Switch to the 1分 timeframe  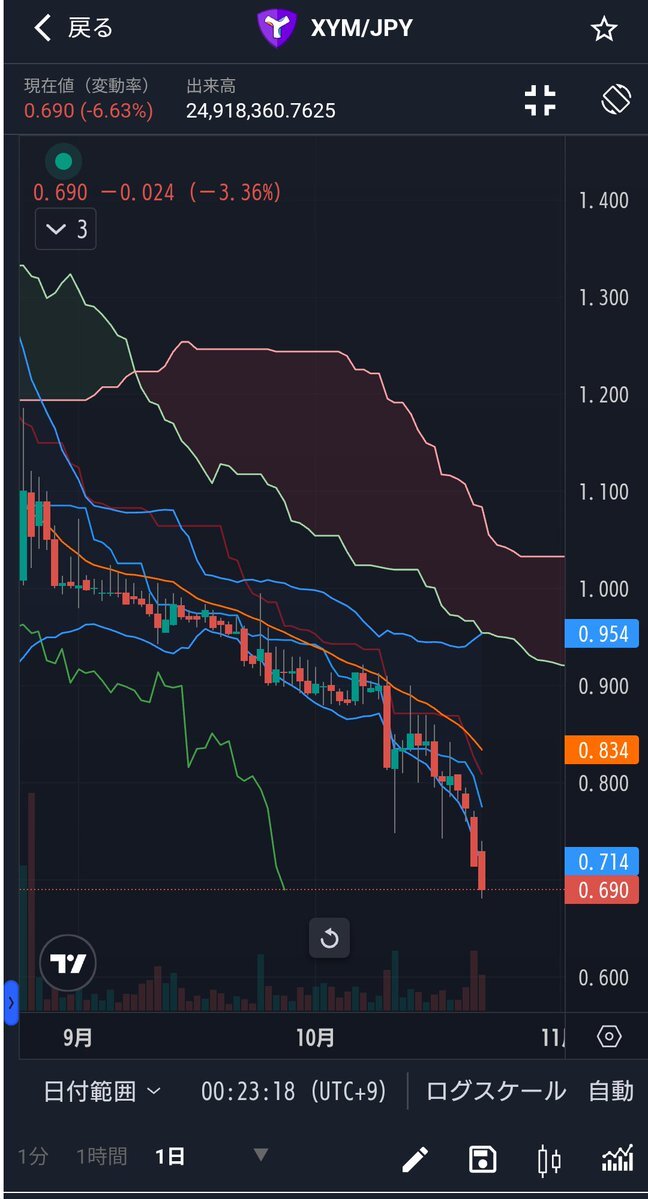(32, 1157)
